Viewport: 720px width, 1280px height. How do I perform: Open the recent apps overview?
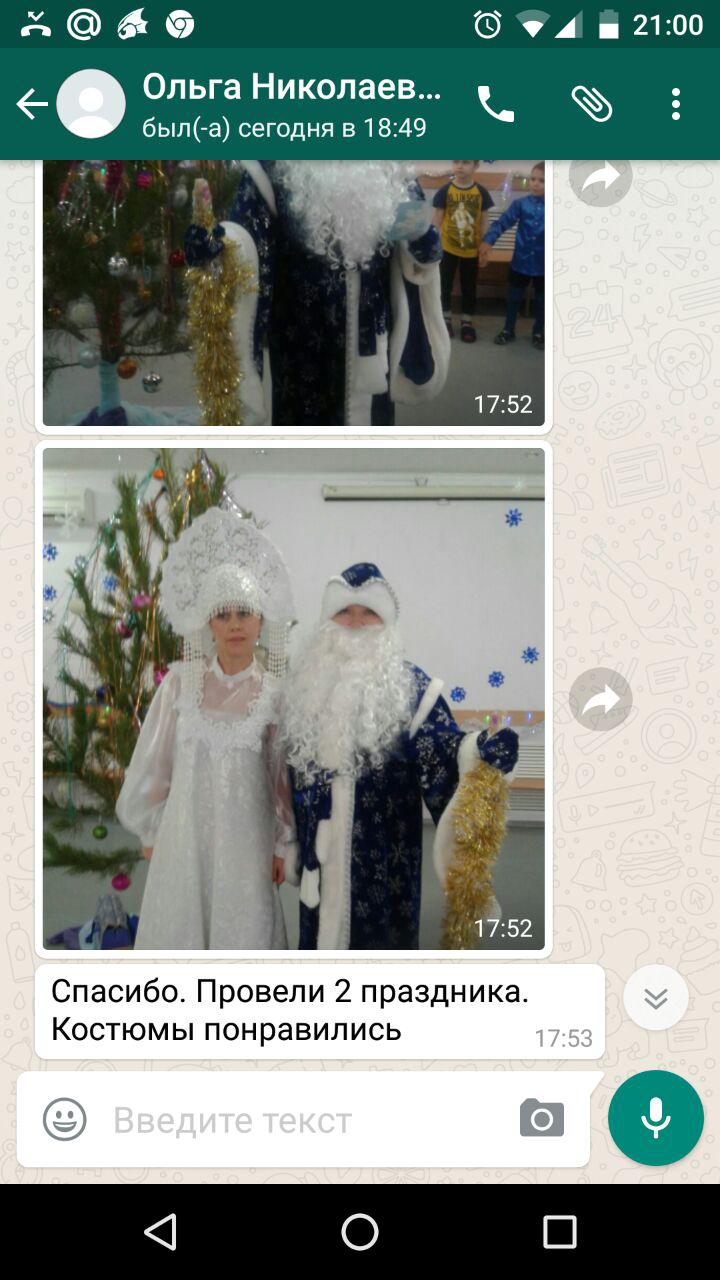pos(560,1232)
